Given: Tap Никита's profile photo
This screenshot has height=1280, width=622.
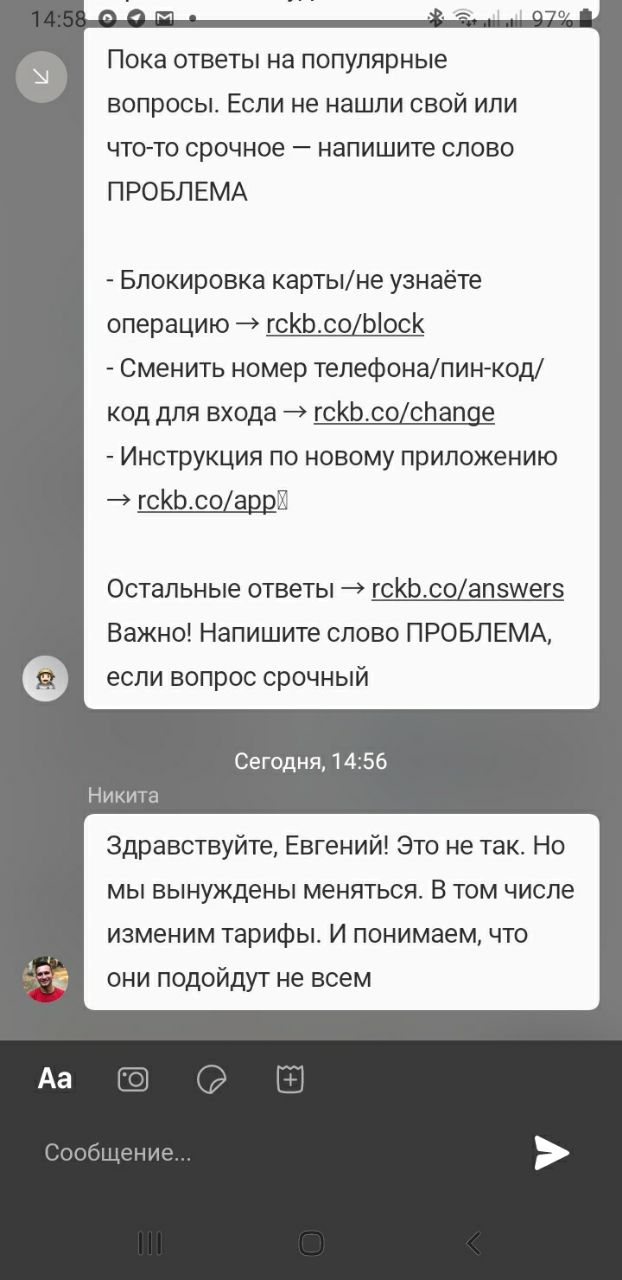Looking at the screenshot, I should pyautogui.click(x=45, y=979).
